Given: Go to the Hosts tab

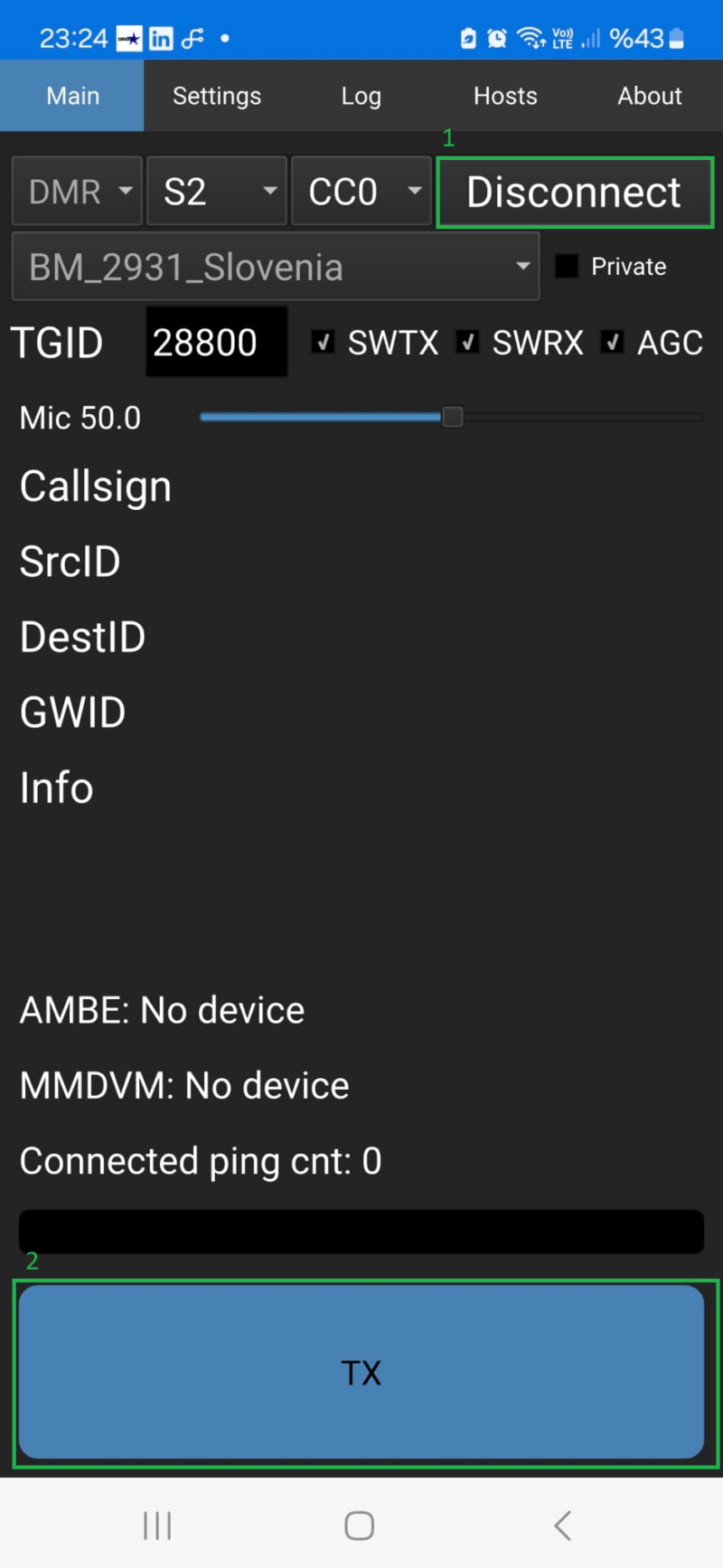Looking at the screenshot, I should (x=506, y=96).
